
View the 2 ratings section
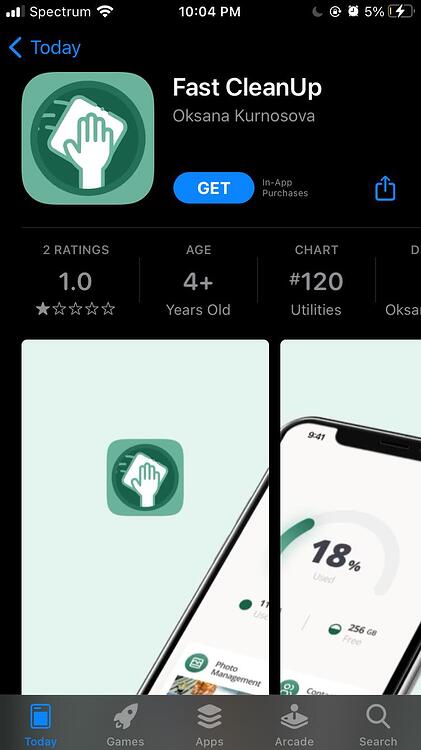click(x=76, y=282)
